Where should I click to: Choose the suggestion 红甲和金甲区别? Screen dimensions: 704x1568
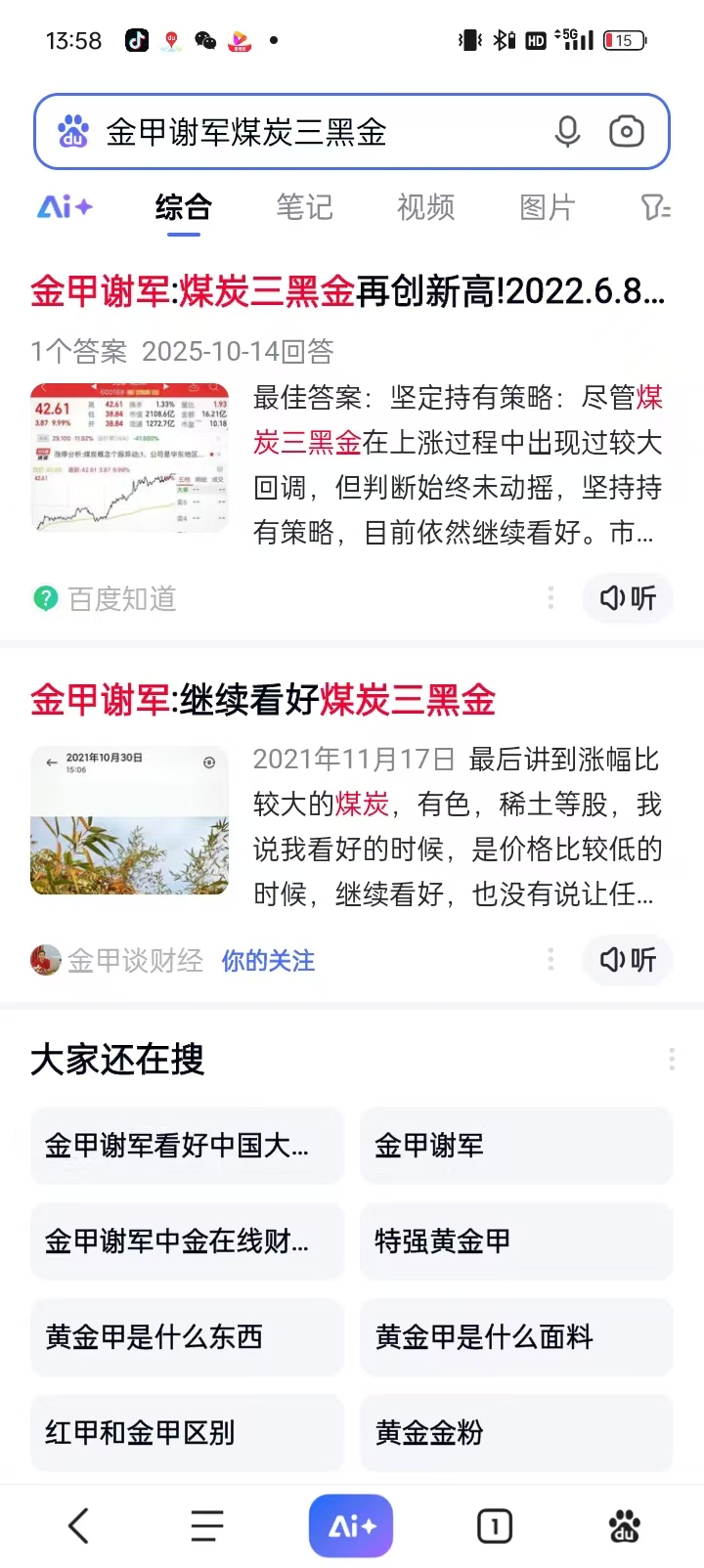(x=187, y=1433)
